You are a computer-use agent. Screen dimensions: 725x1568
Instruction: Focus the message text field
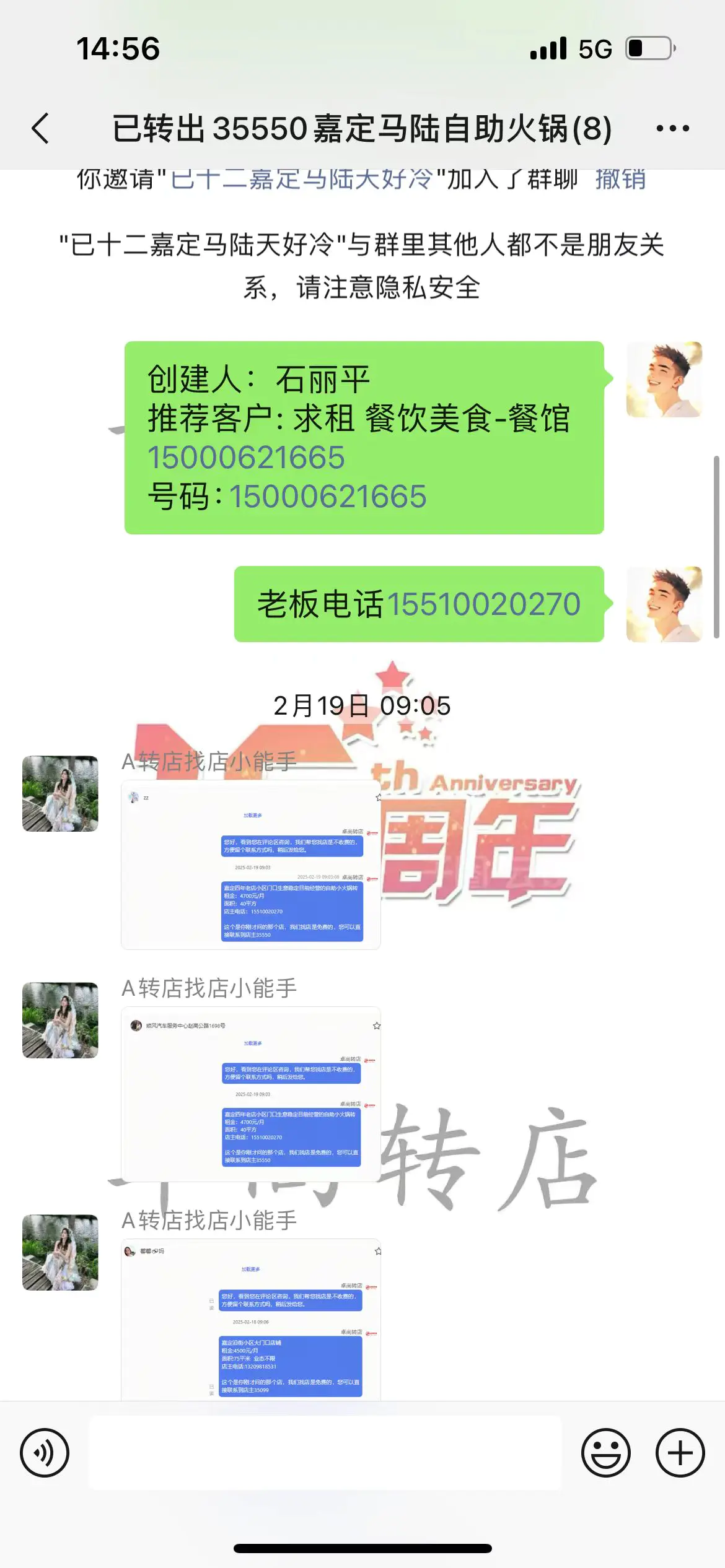(325, 1453)
